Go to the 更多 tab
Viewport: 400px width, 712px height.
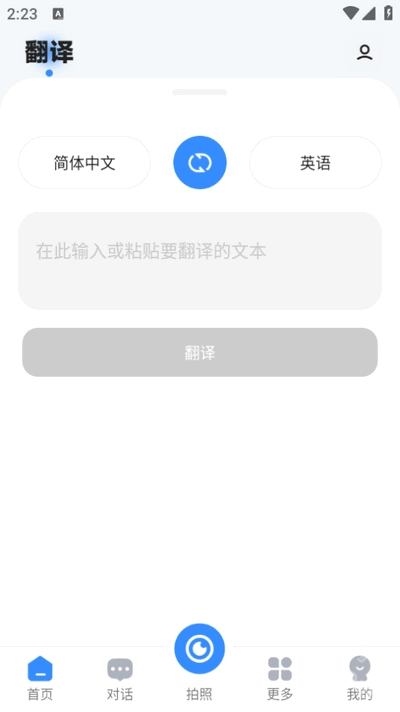(x=280, y=678)
